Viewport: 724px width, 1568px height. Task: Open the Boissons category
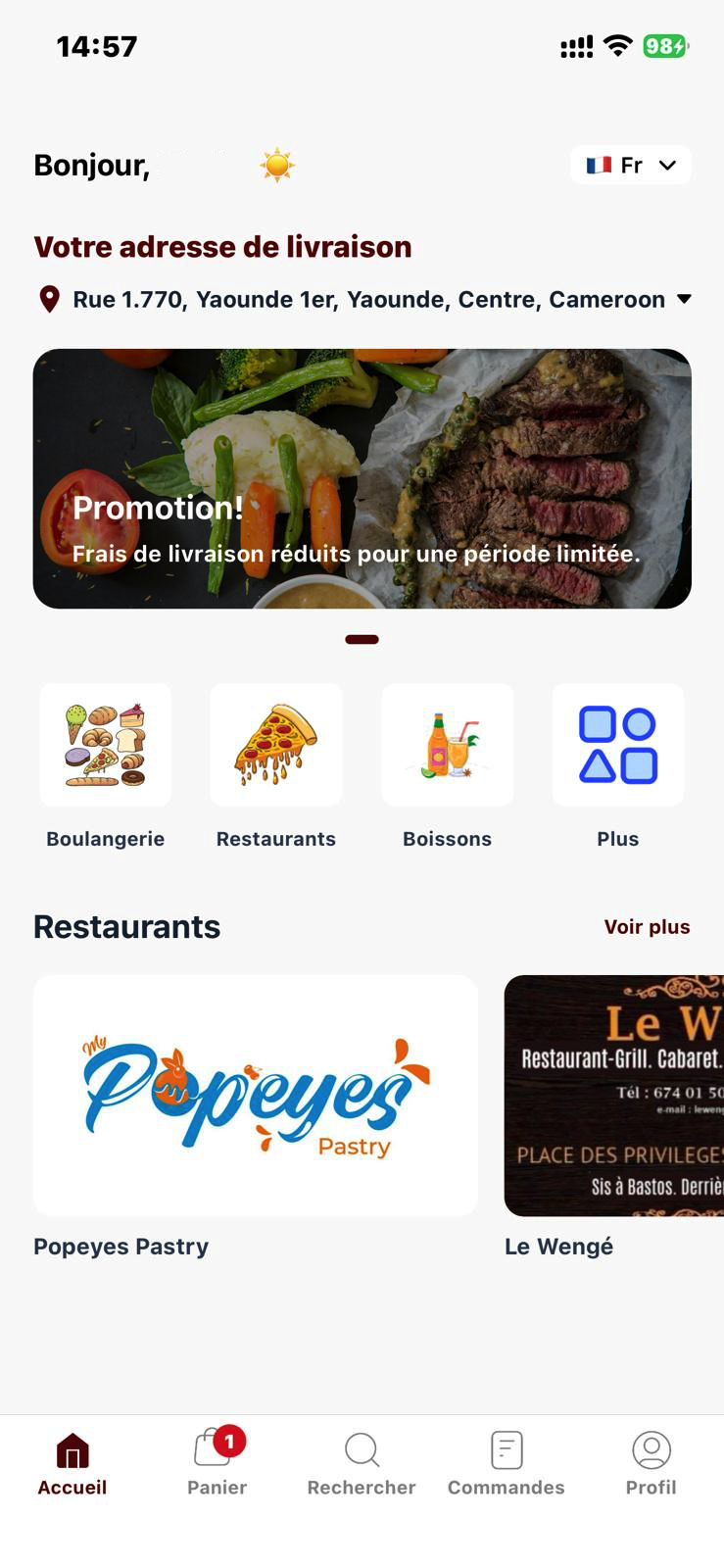tap(448, 745)
